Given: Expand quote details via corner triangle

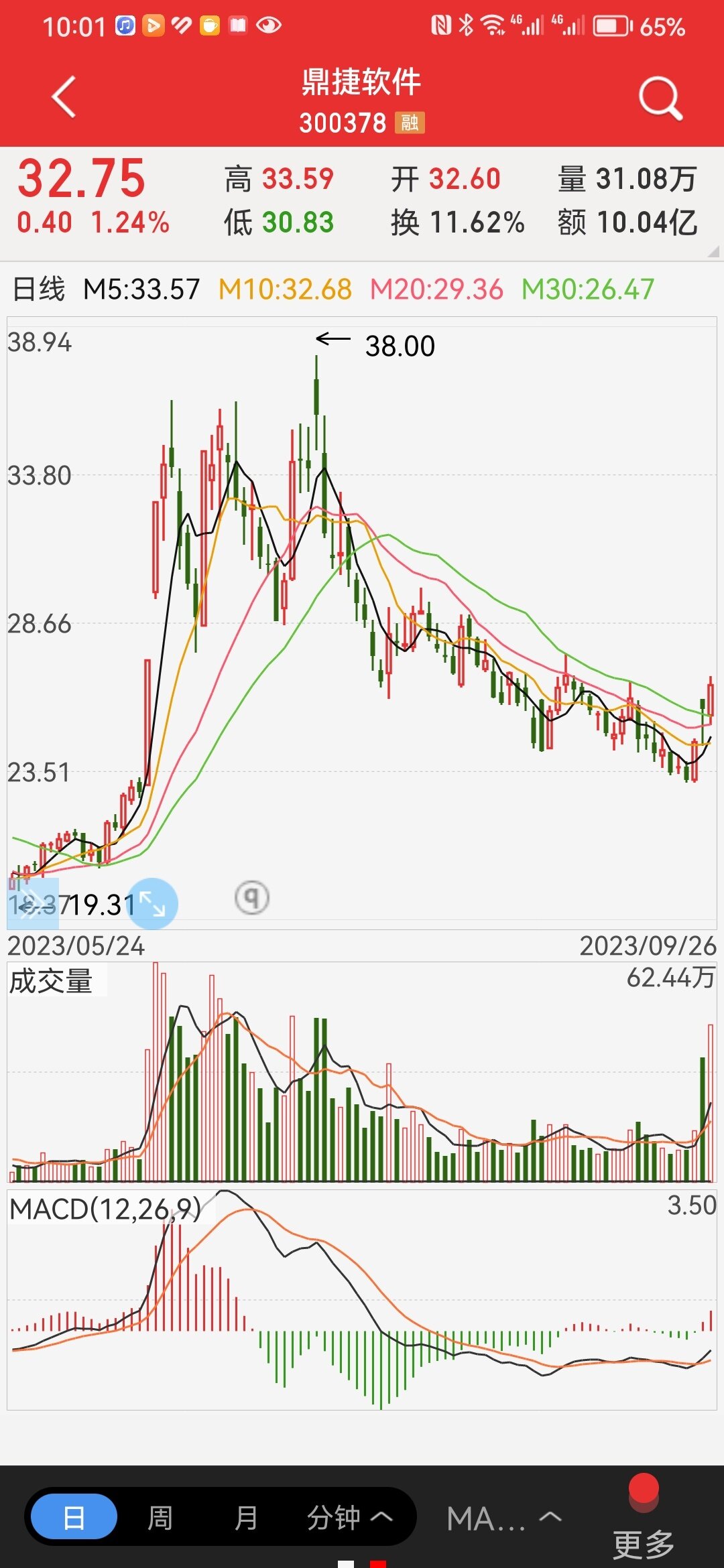Looking at the screenshot, I should (x=713, y=252).
